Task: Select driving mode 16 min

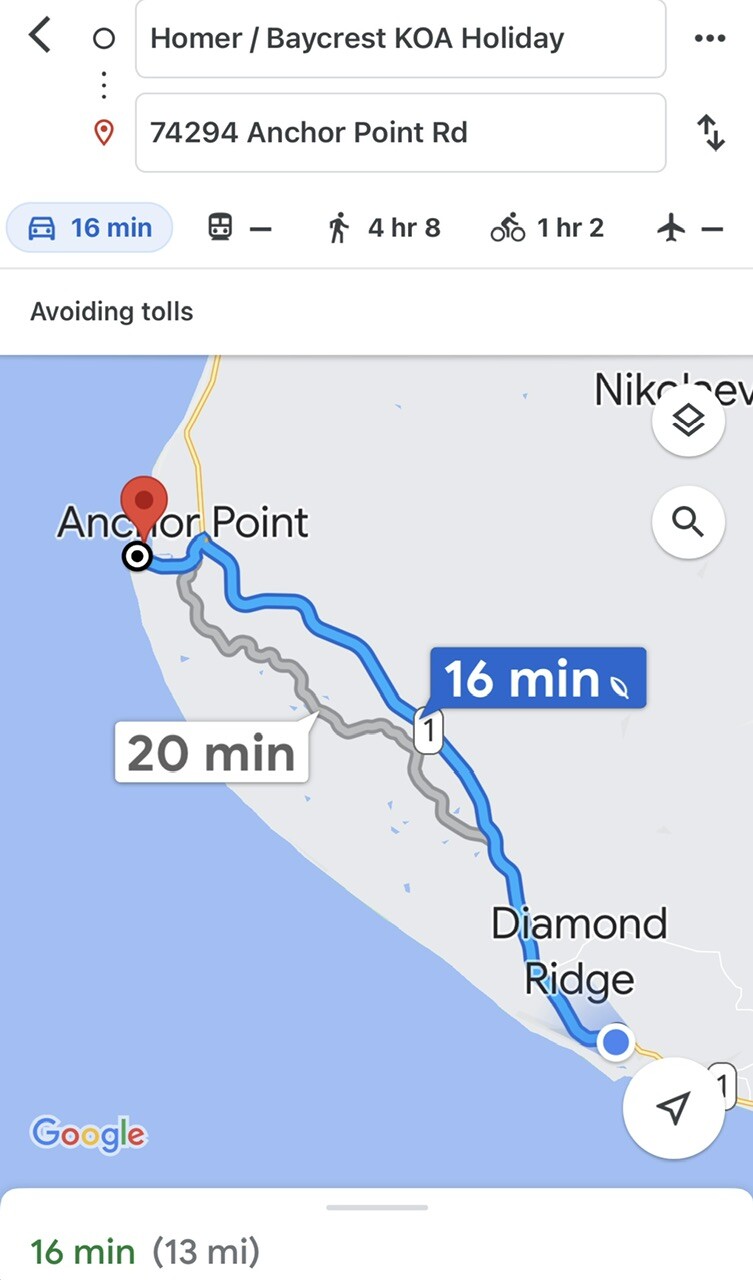Action: pyautogui.click(x=90, y=228)
